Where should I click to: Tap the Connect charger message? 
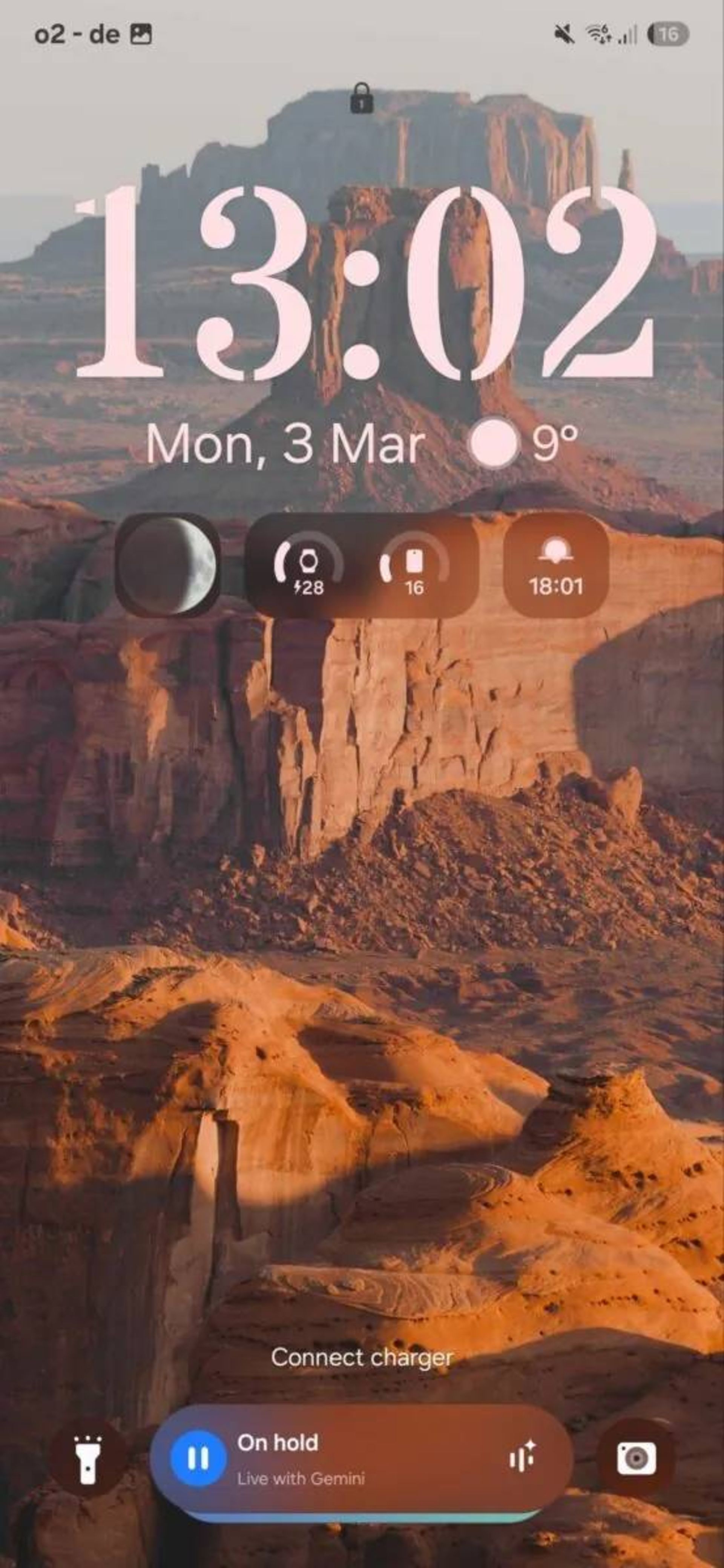[362, 1357]
